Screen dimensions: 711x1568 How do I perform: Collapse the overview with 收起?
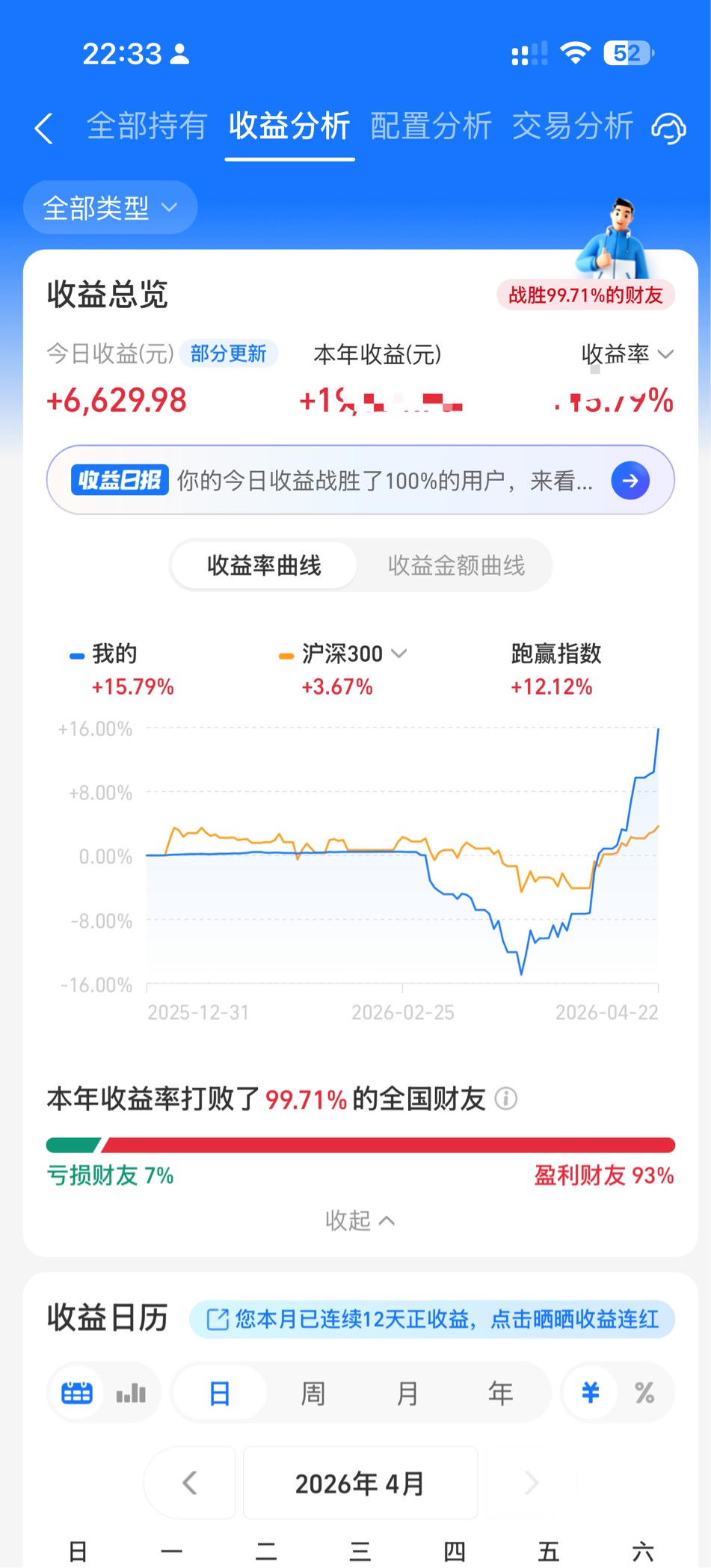pyautogui.click(x=360, y=1220)
